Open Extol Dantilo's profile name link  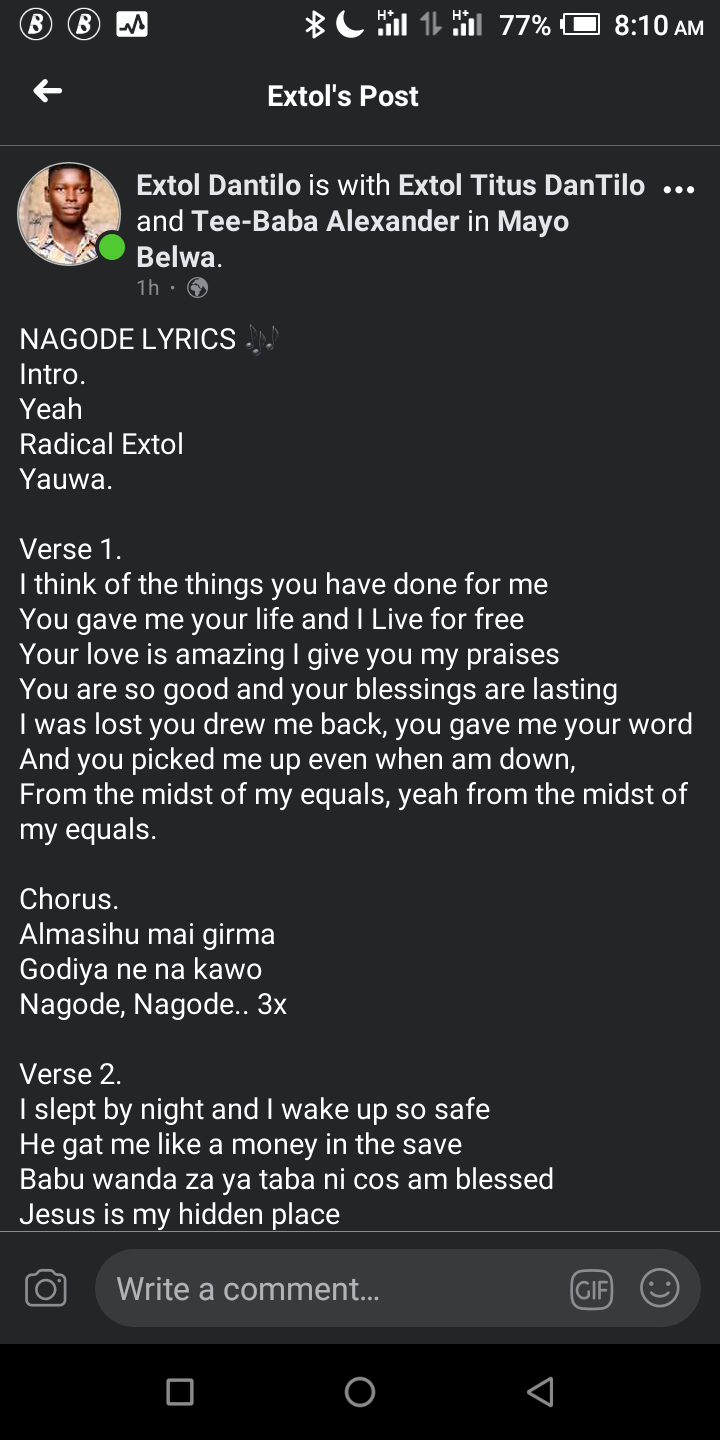[x=218, y=185]
